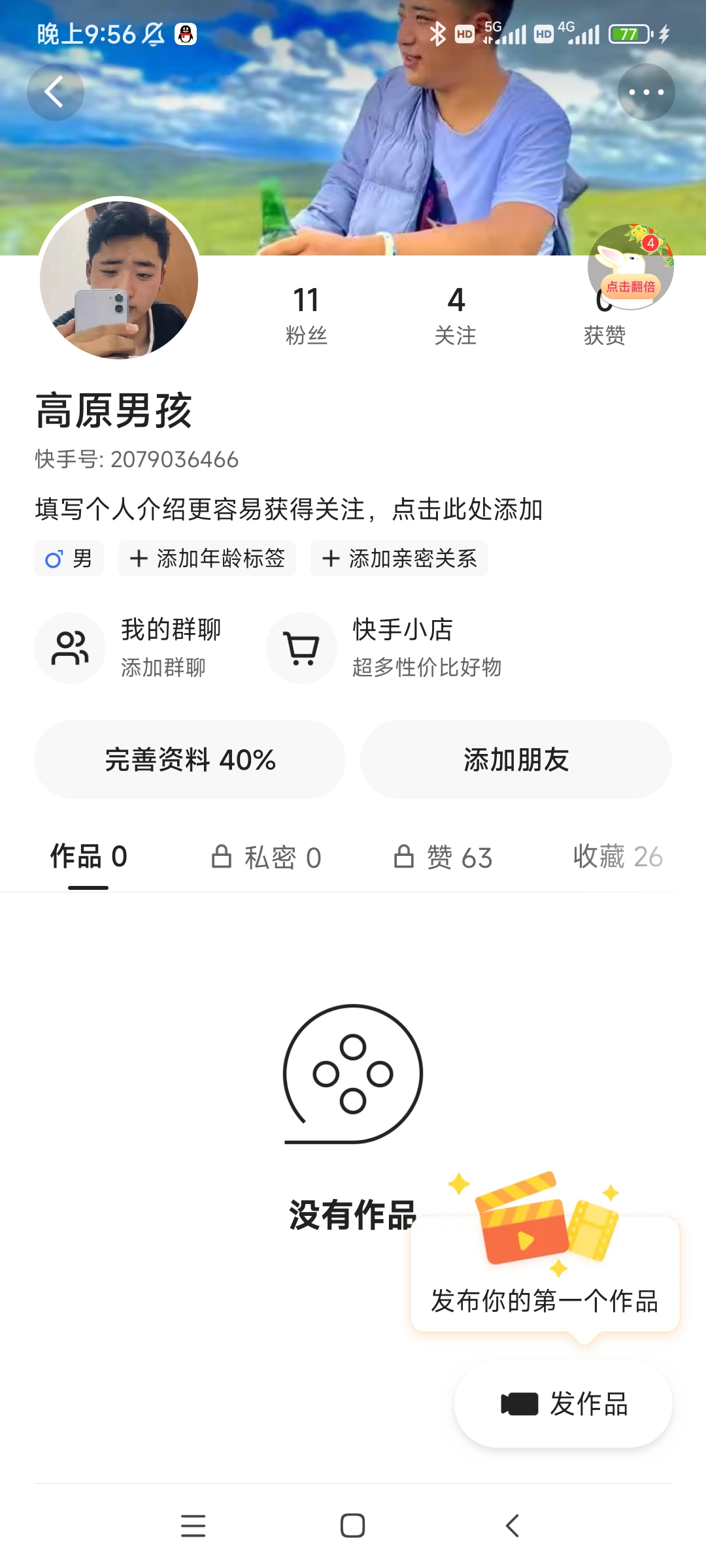
Task: Tap 完善资料 40% button
Action: [190, 760]
